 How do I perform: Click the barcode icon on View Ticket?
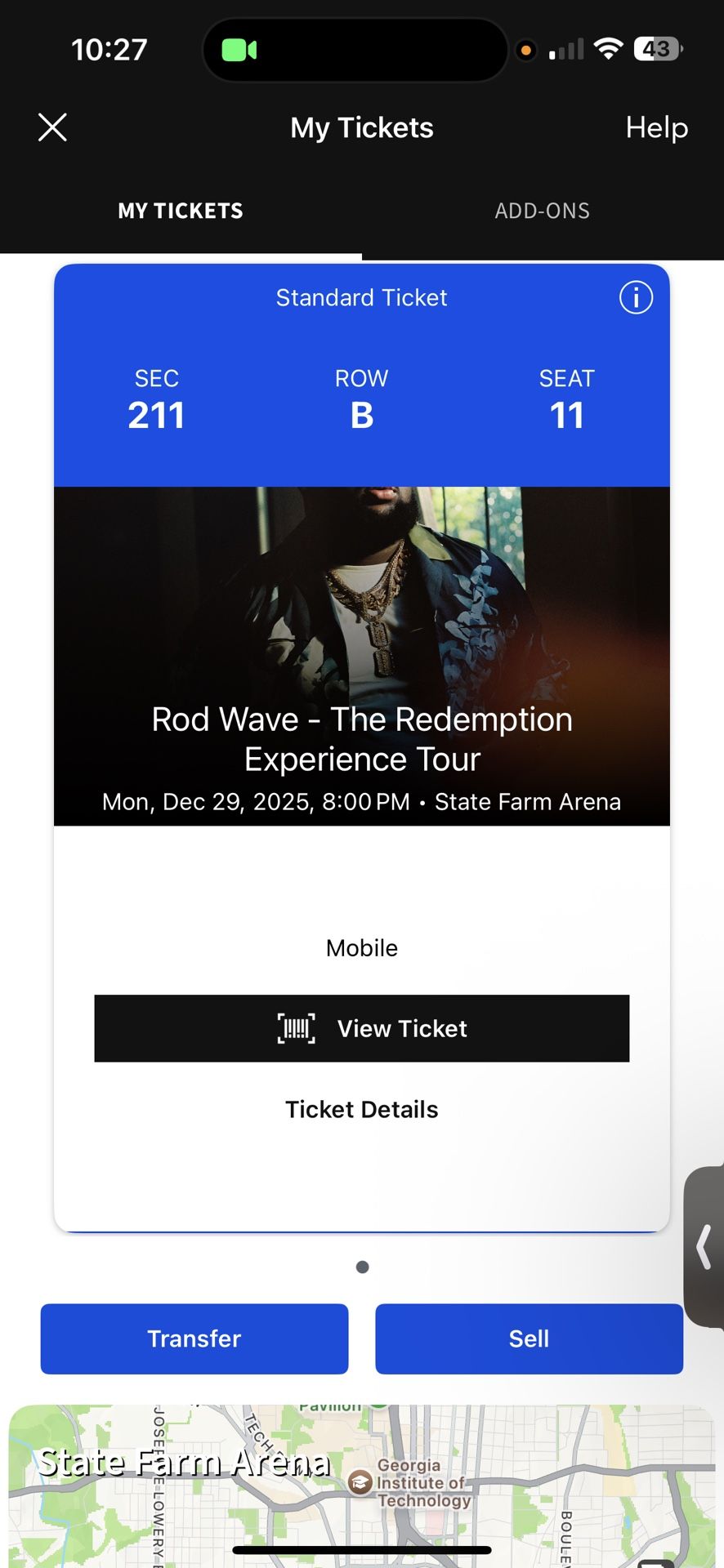point(297,1028)
